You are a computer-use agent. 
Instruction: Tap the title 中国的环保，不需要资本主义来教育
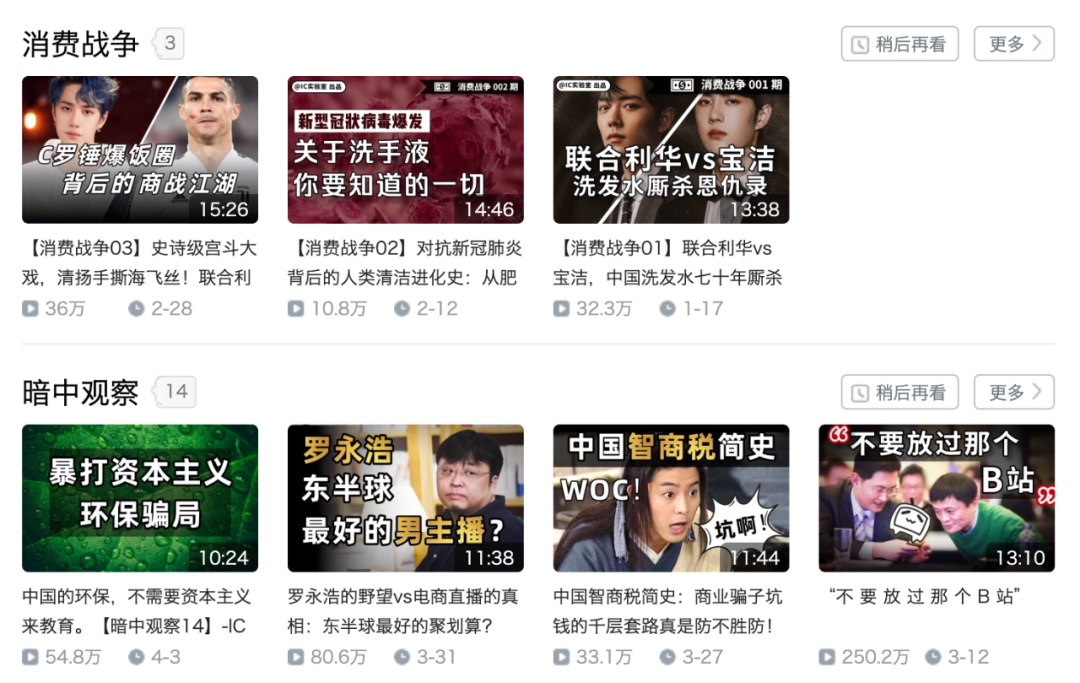136,611
